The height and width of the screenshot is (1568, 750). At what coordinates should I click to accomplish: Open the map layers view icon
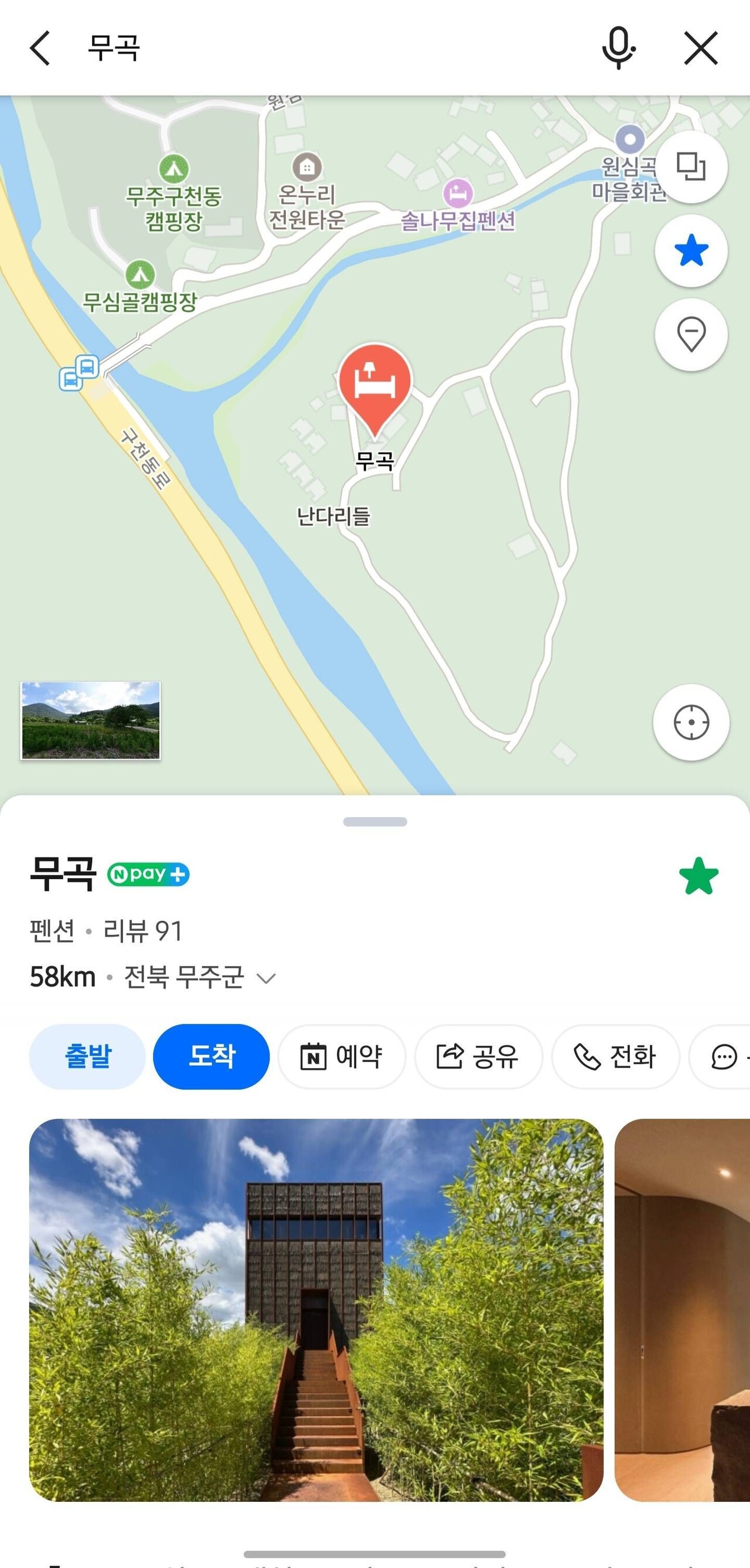(692, 169)
